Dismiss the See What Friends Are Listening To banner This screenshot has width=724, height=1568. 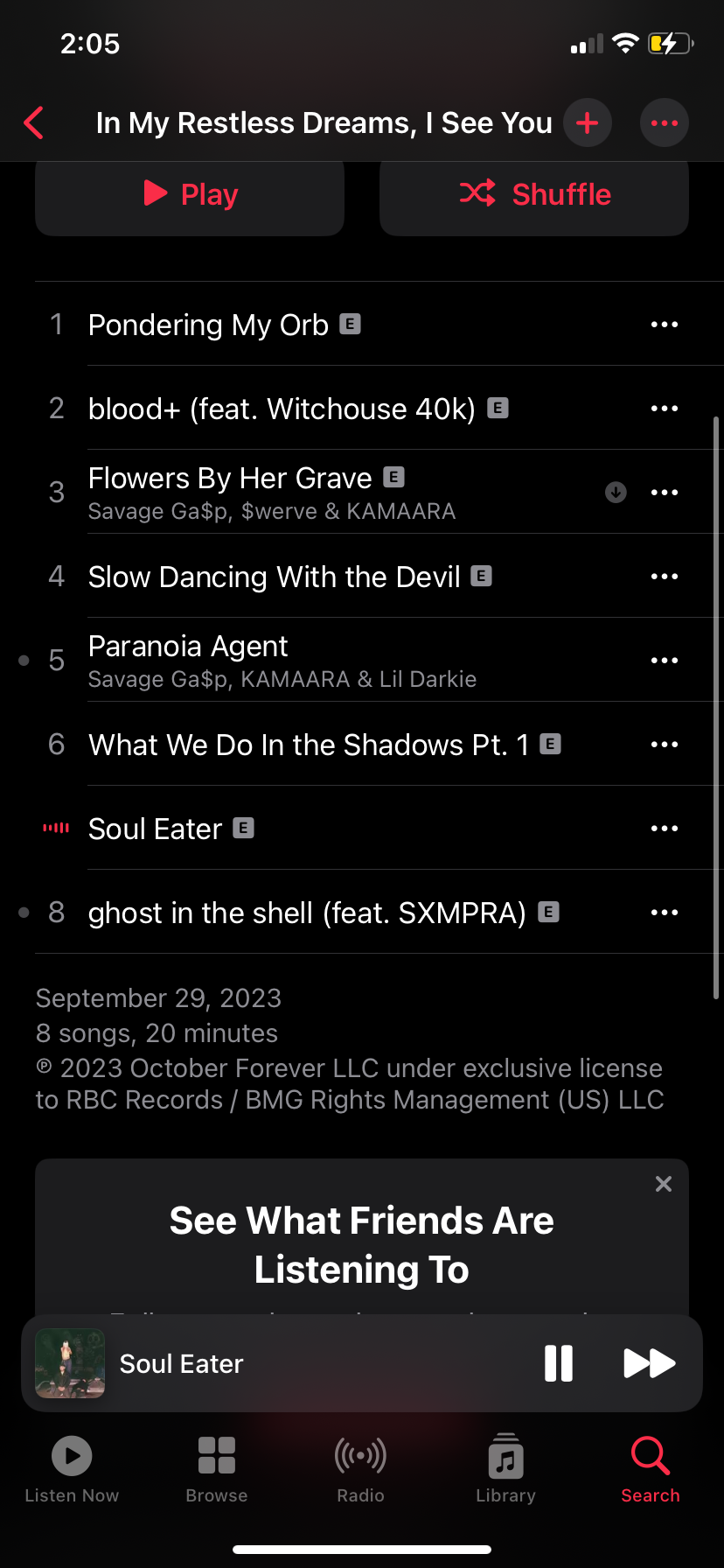click(663, 1183)
